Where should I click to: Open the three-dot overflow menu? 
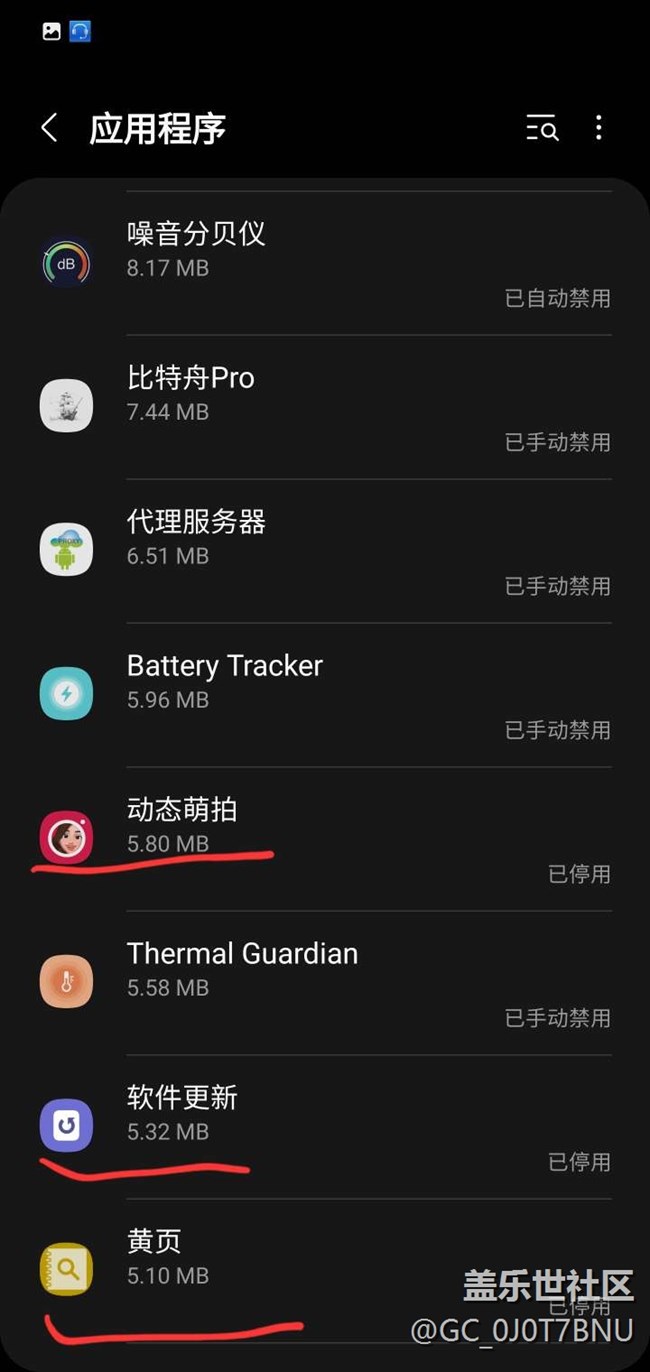(598, 128)
